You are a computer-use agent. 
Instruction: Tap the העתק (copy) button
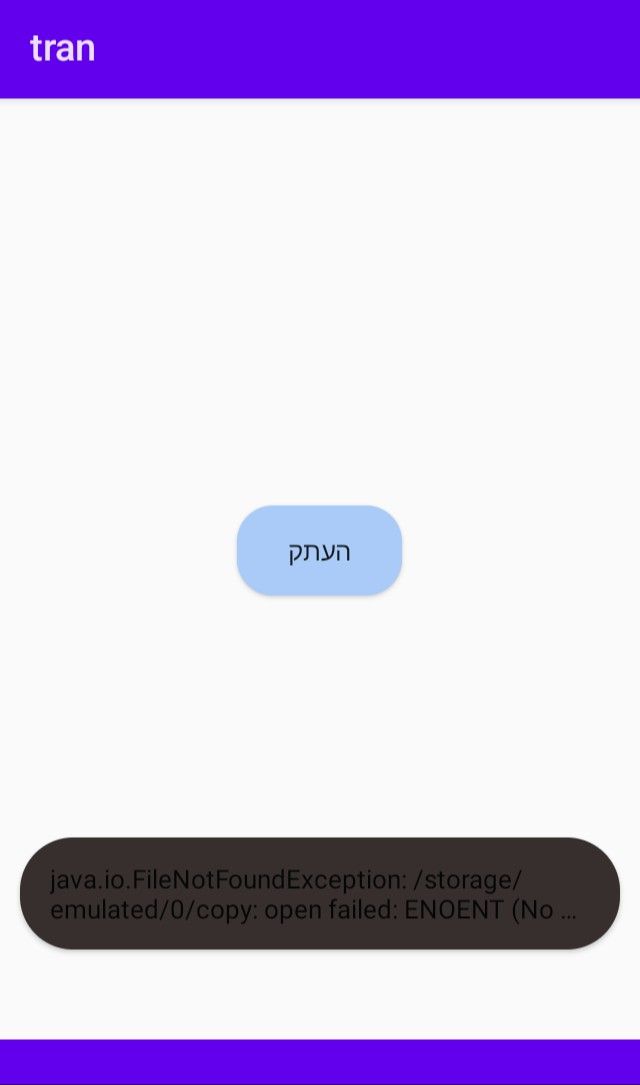tap(319, 551)
